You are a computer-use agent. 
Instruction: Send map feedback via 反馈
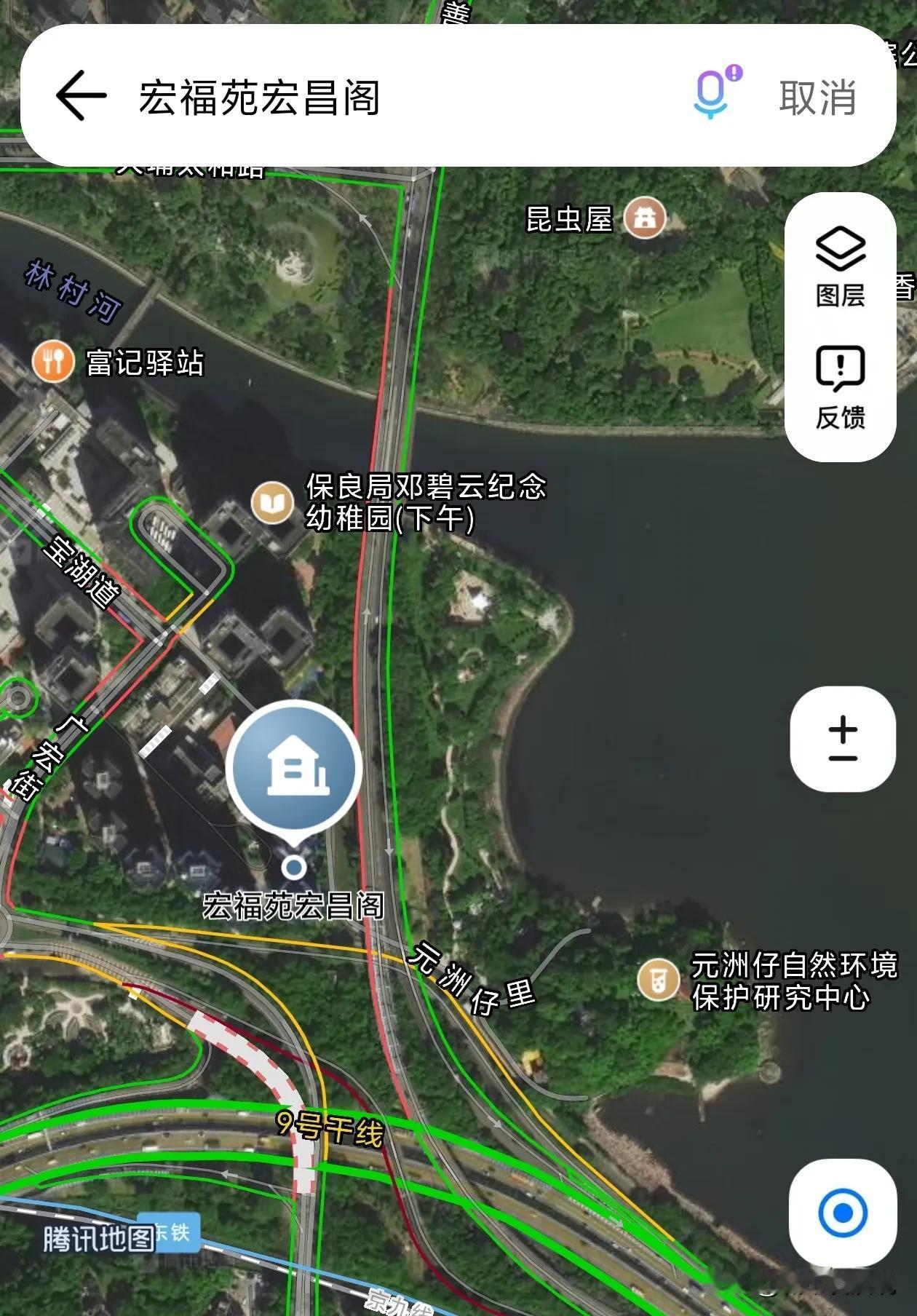[x=840, y=387]
